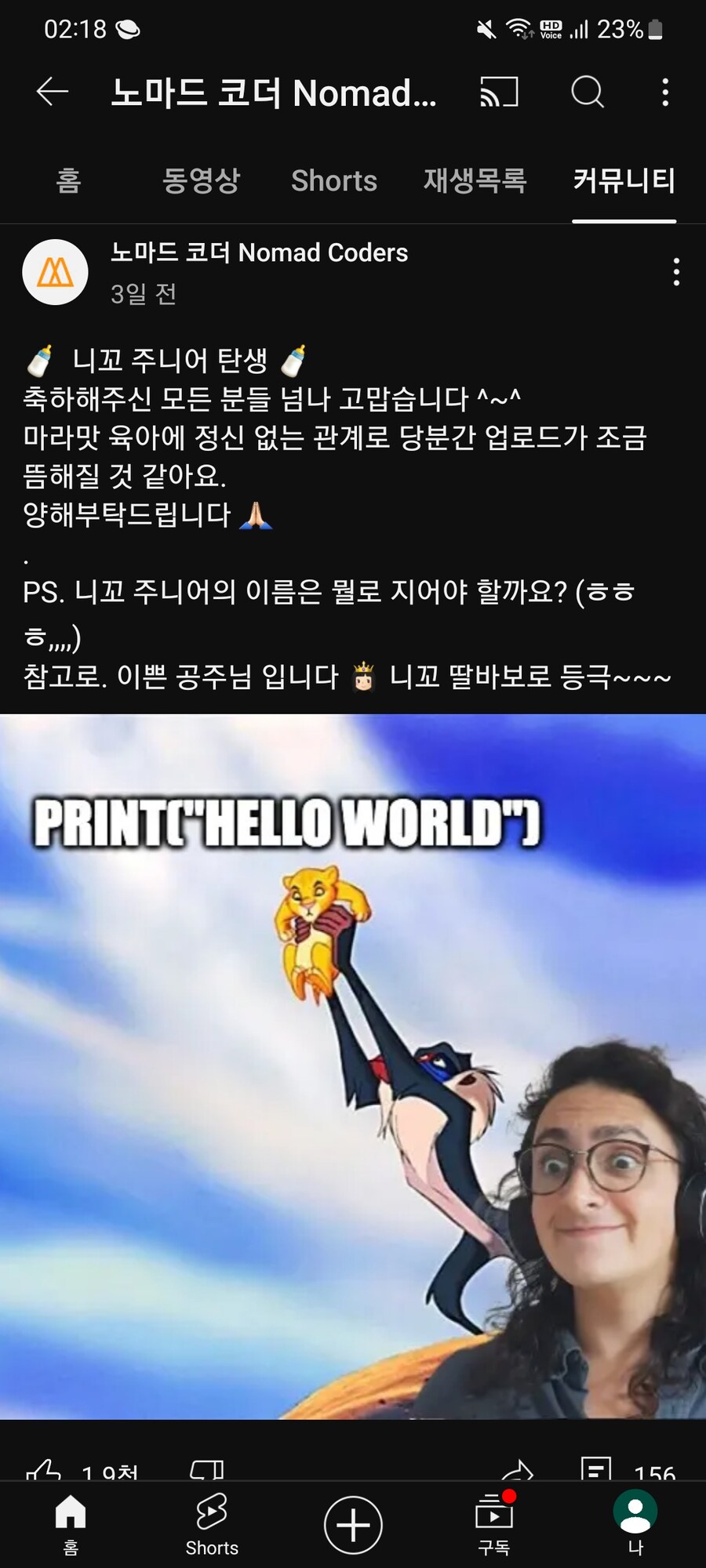Open the channel's Shorts tab

(x=334, y=181)
